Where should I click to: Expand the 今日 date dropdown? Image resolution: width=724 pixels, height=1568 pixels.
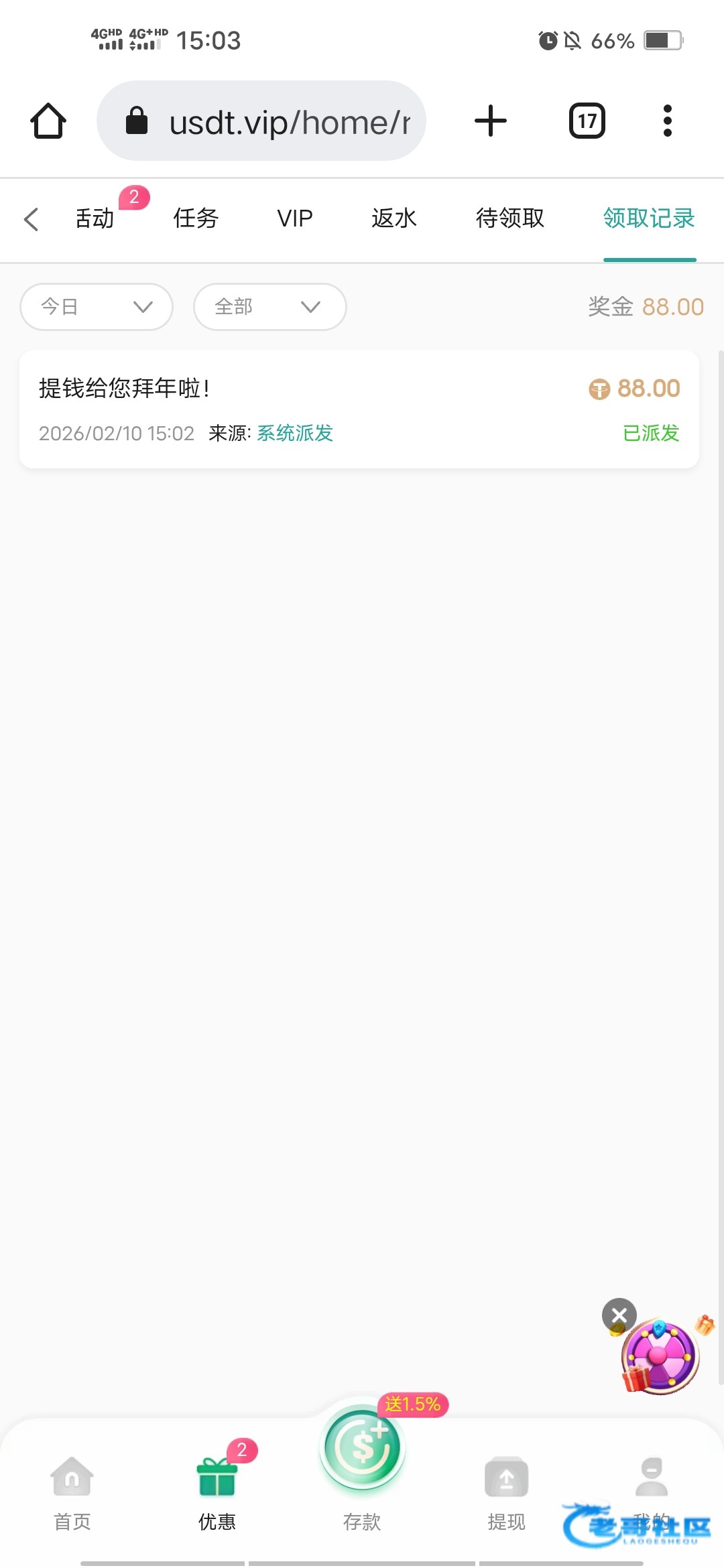97,307
